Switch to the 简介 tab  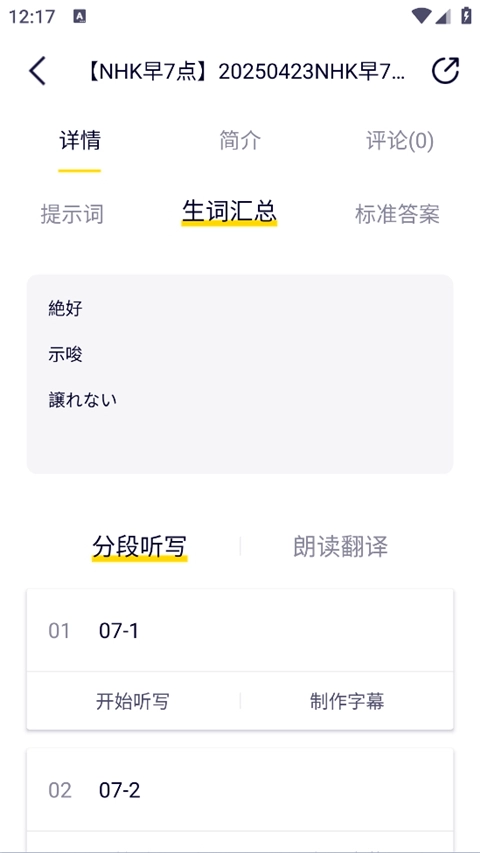[x=240, y=140]
